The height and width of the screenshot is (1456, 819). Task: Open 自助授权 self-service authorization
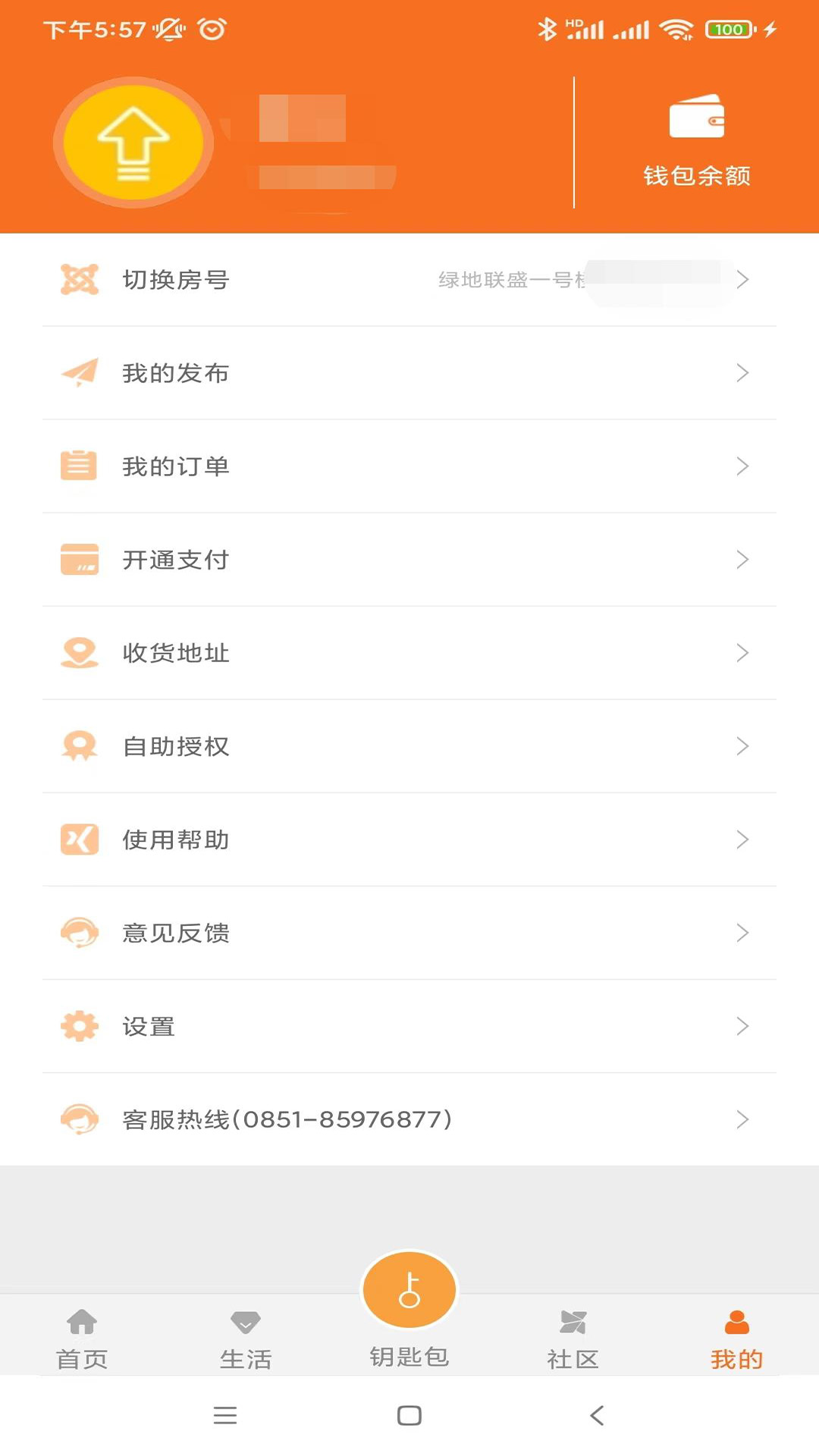pyautogui.click(x=409, y=746)
